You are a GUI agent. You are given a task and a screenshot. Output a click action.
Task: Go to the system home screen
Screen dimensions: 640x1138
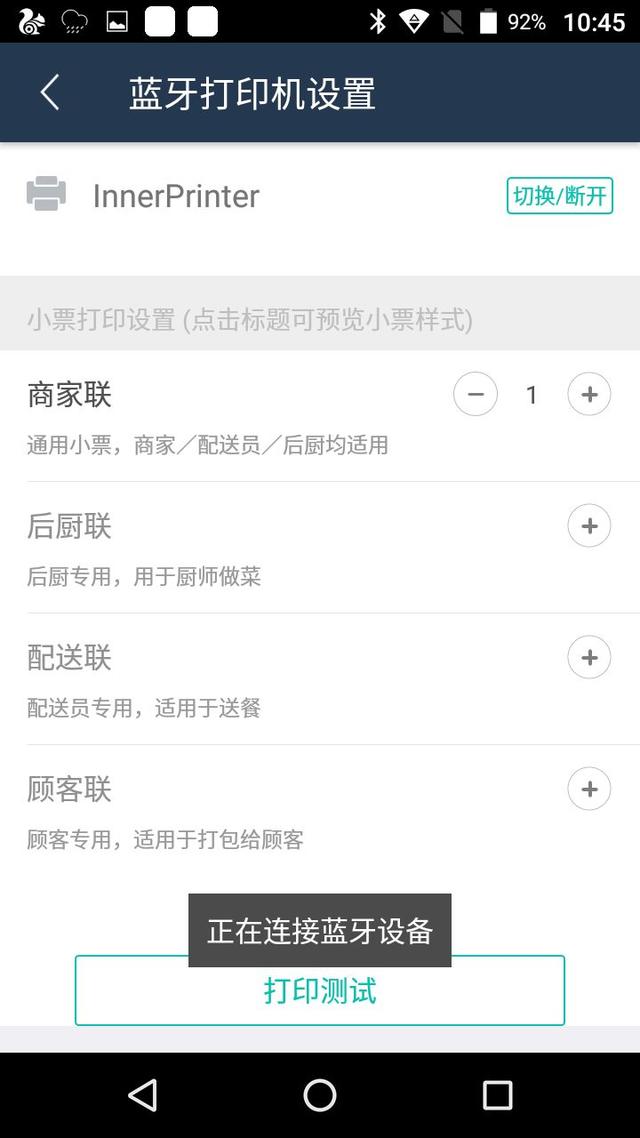tap(320, 1095)
